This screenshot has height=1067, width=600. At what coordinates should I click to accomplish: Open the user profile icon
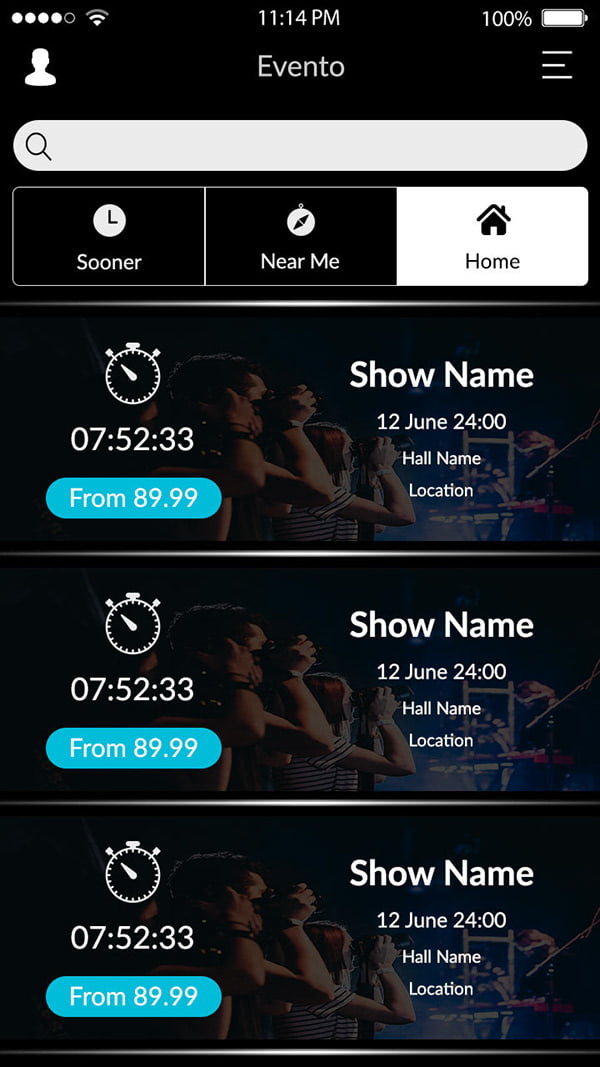point(40,67)
